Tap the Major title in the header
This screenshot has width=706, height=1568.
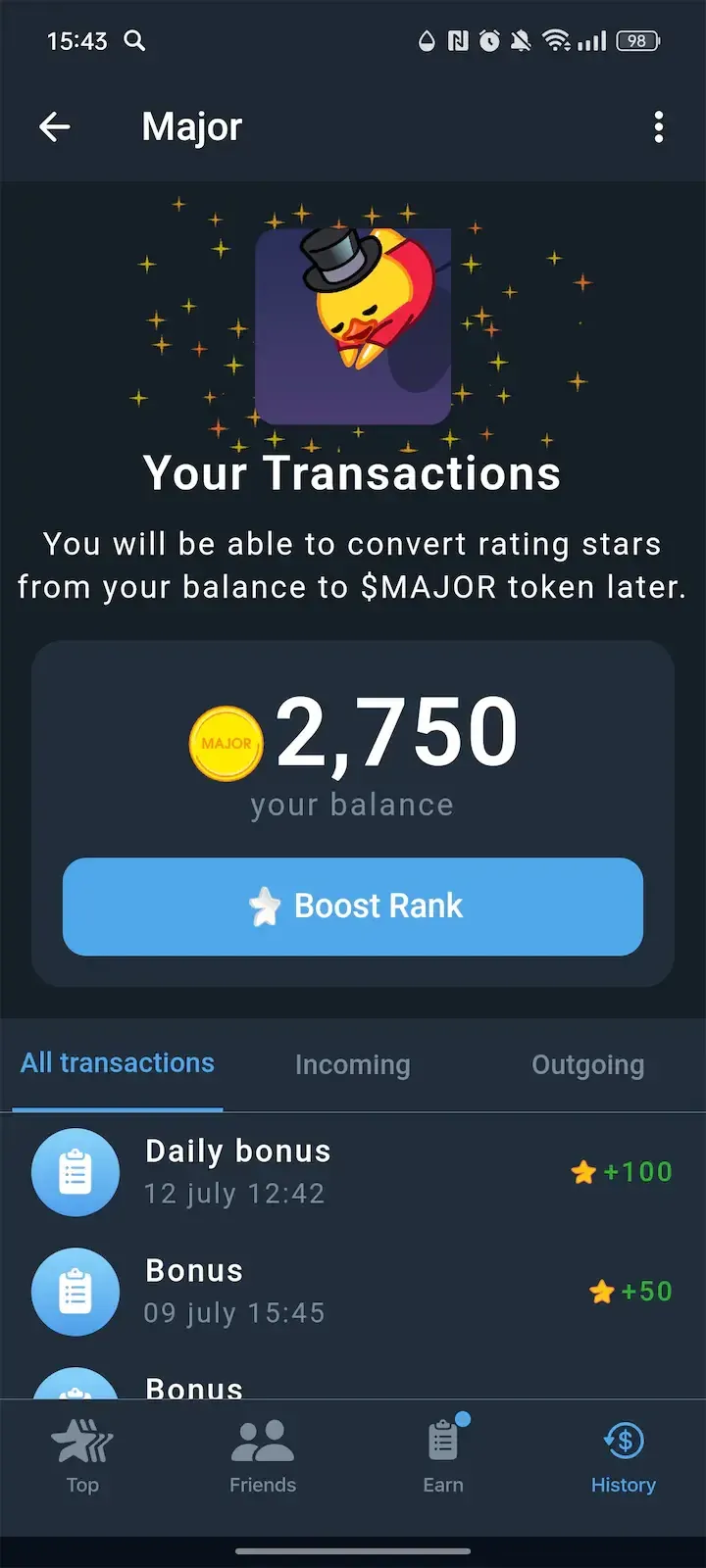coord(192,127)
